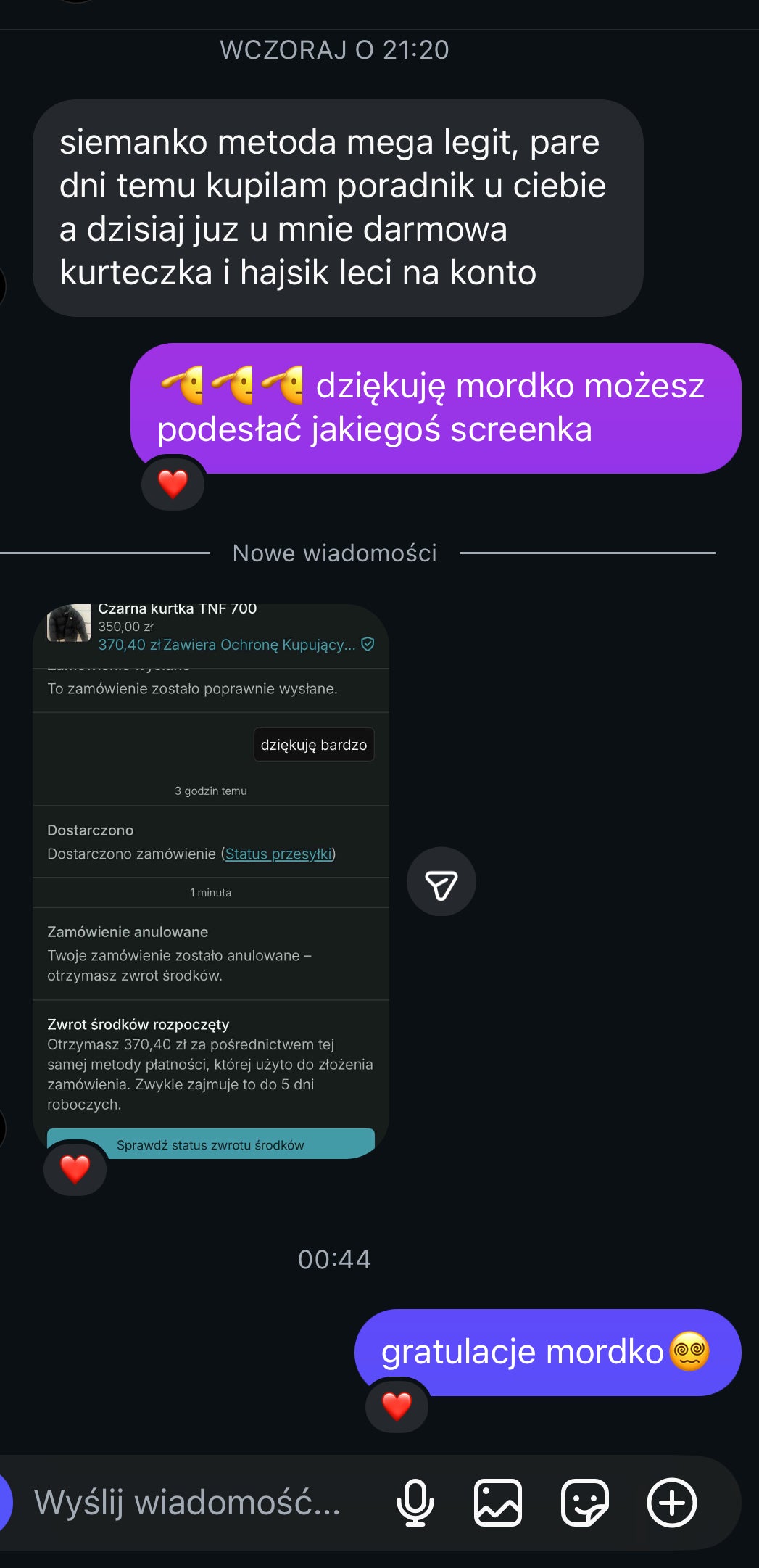
Task: Record a voice message with microphone
Action: click(415, 1503)
